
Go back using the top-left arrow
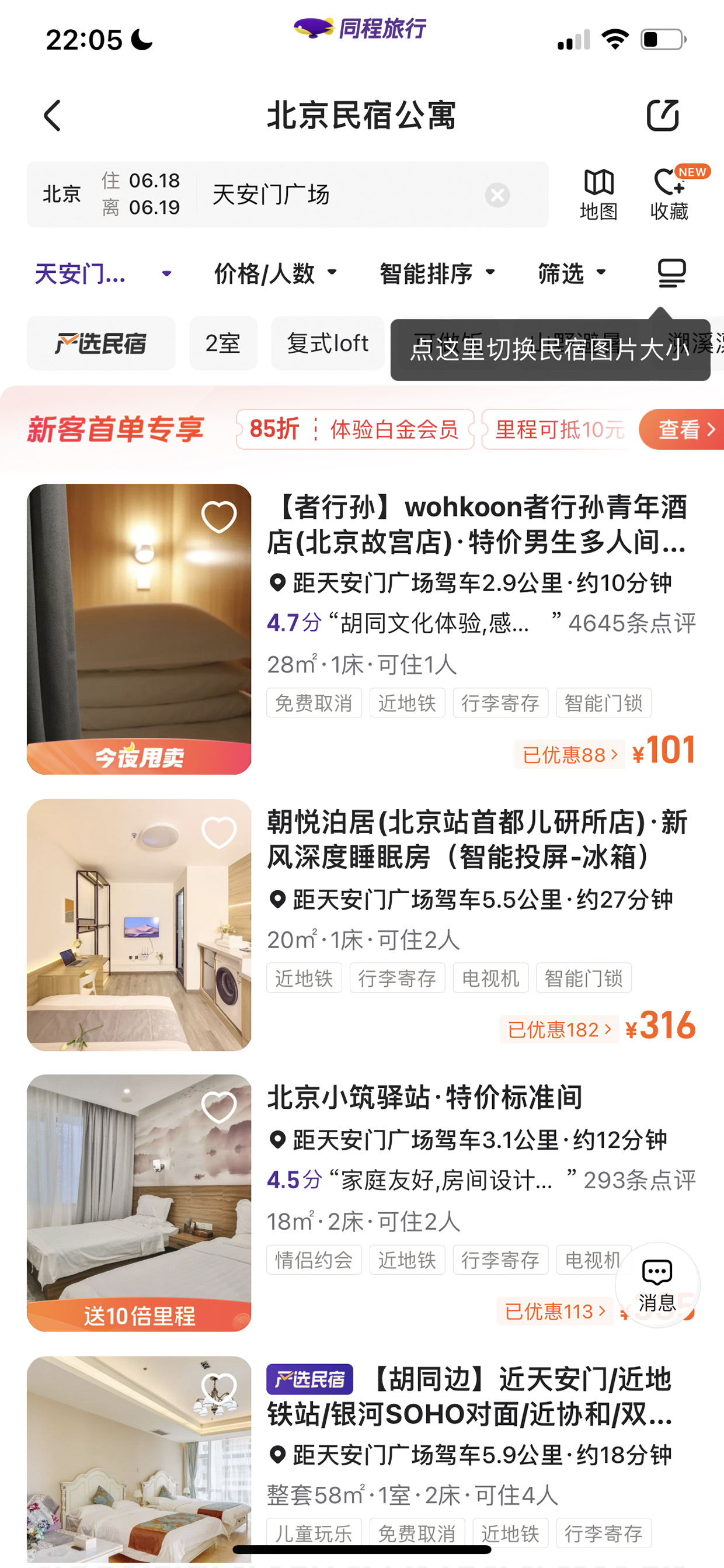(x=53, y=116)
